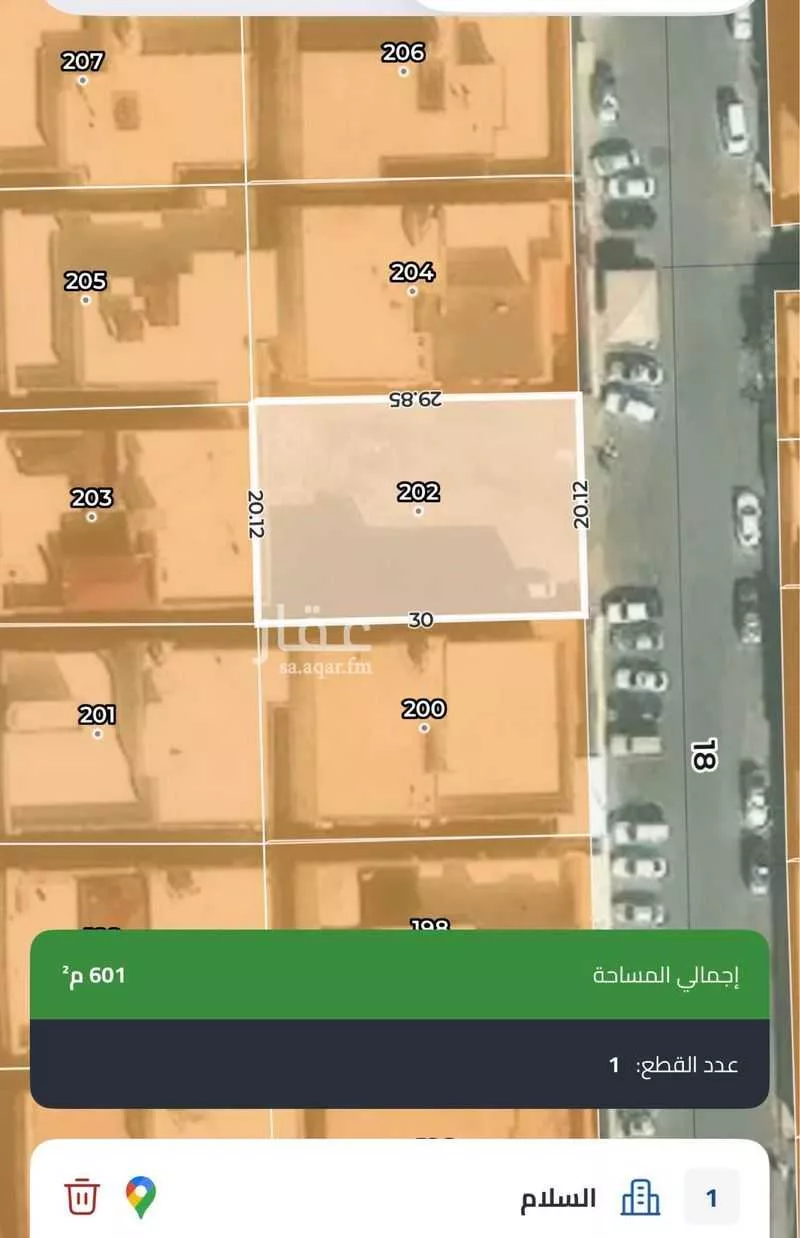Click plot marker 198 at the bottom edge
Viewport: 800px width, 1238px height.
coord(432,925)
